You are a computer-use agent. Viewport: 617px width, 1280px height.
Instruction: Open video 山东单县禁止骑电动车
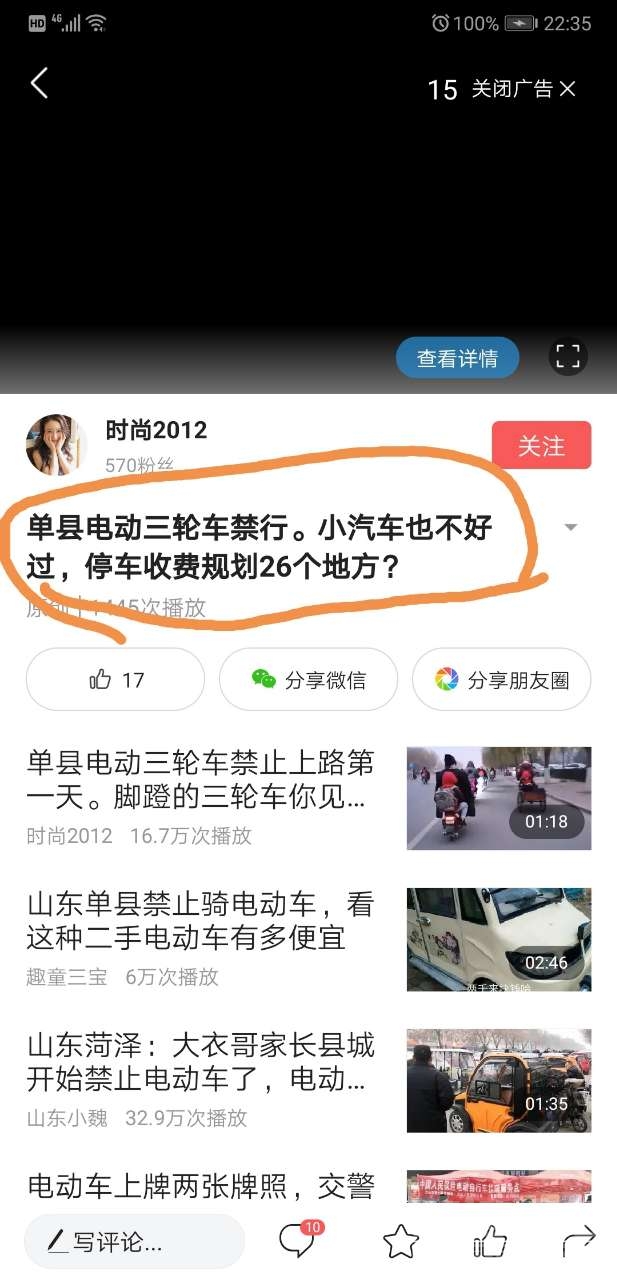click(x=200, y=922)
